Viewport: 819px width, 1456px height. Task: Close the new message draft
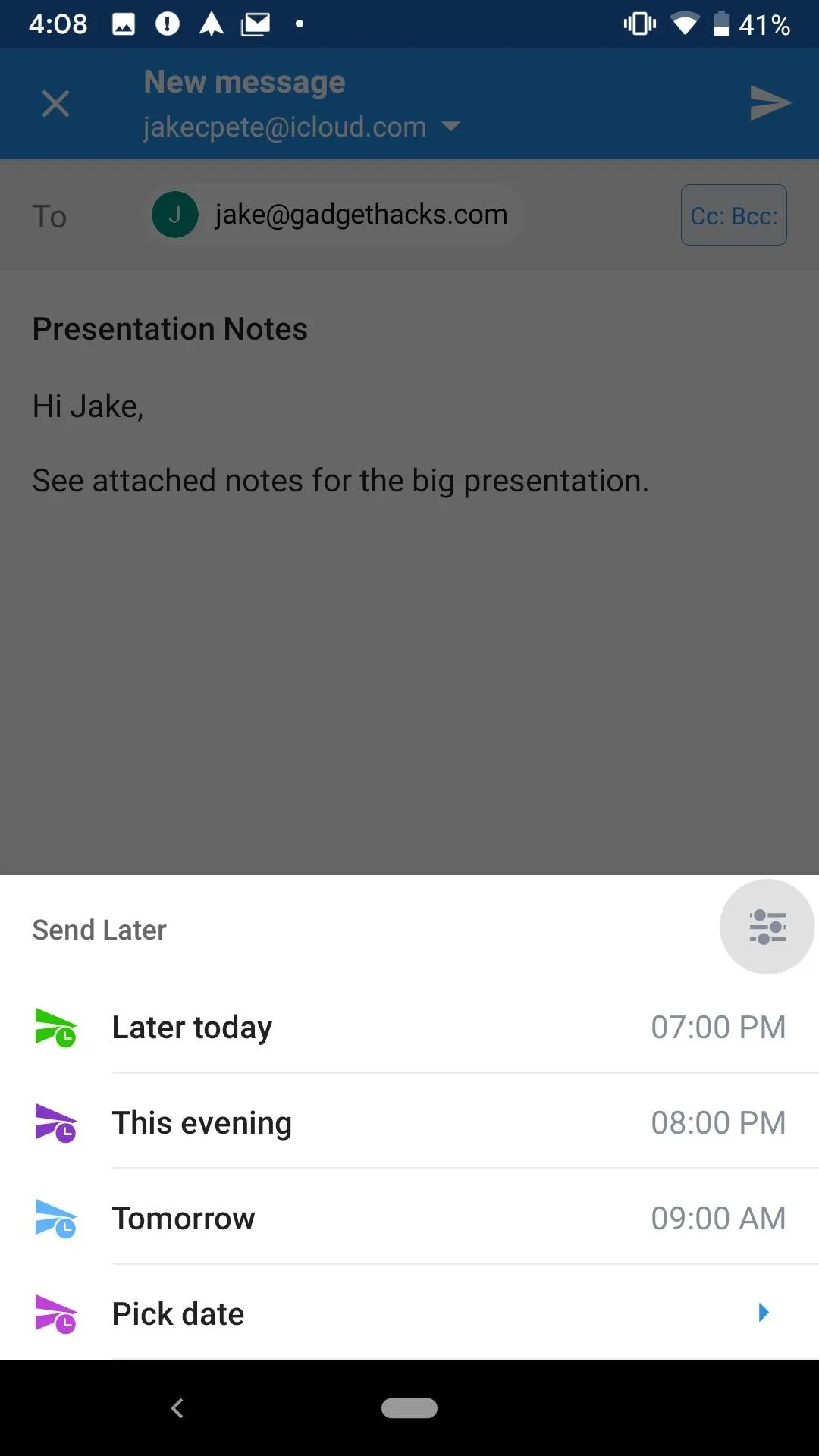point(55,104)
